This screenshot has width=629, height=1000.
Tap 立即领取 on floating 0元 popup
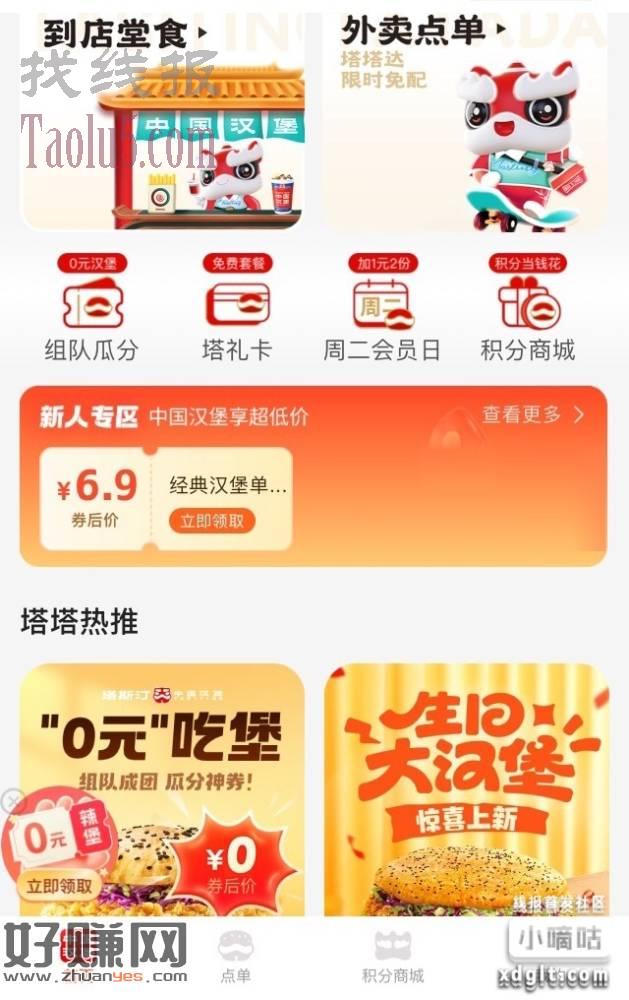[59, 885]
